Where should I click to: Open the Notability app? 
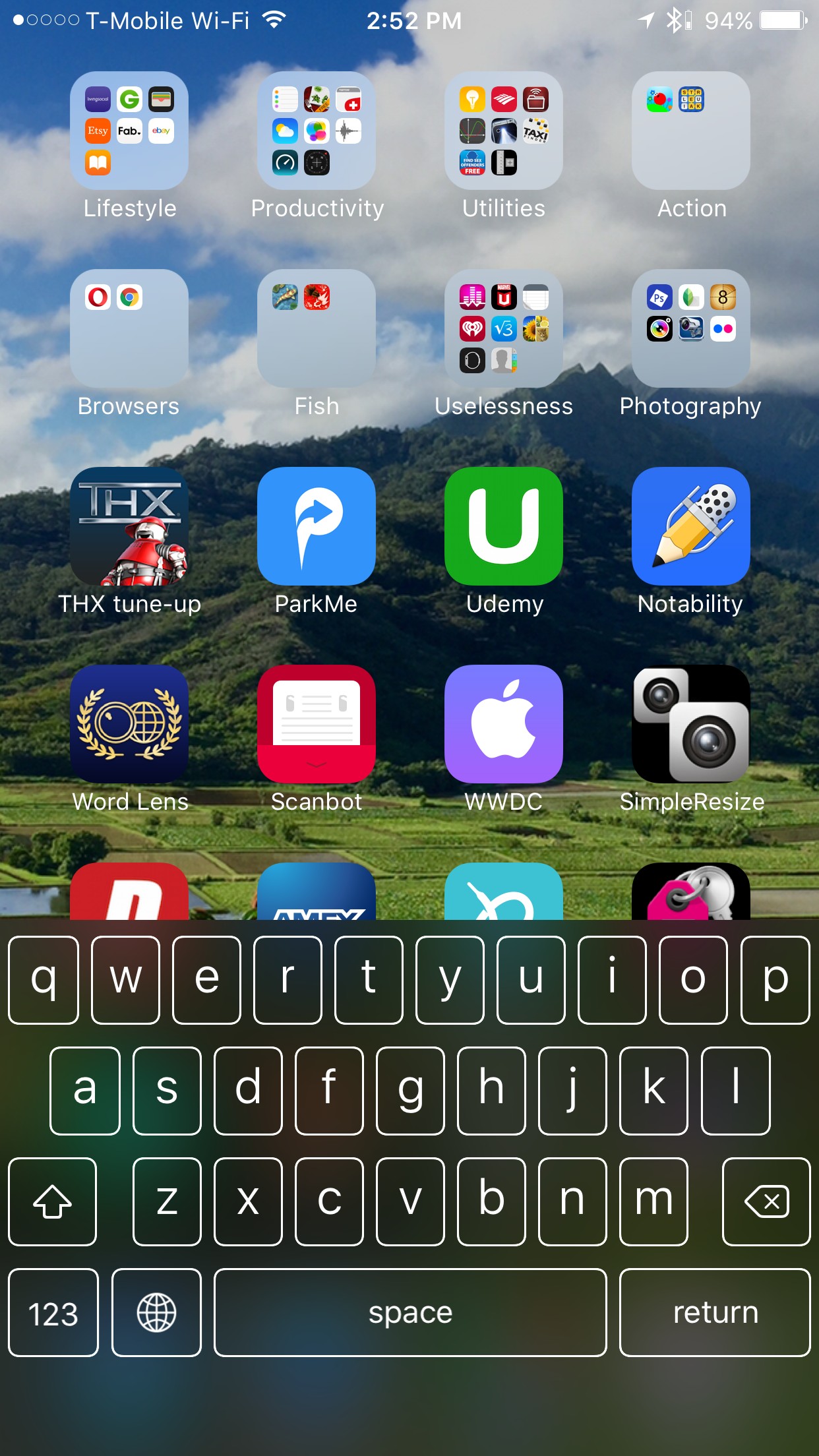691,526
